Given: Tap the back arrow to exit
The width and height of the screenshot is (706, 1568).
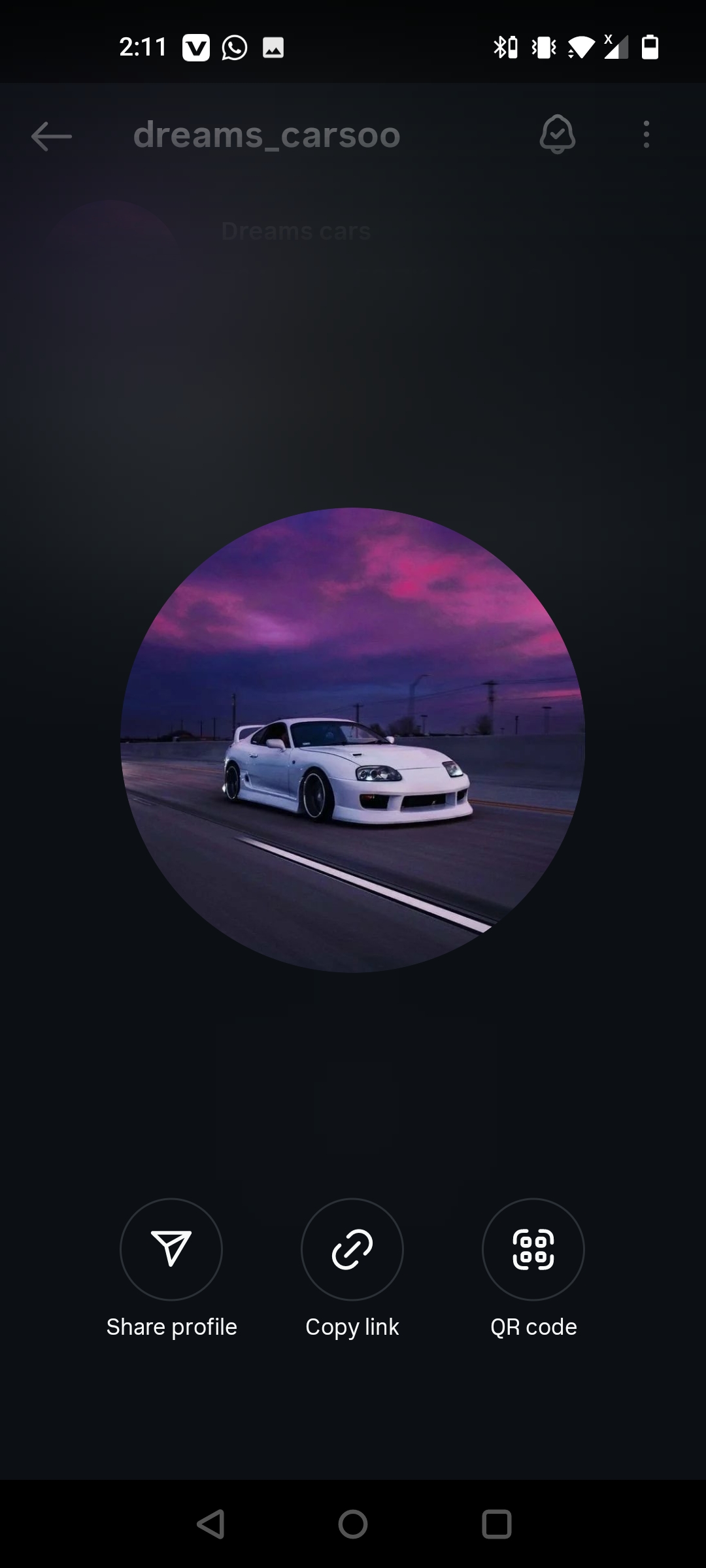Looking at the screenshot, I should tap(50, 136).
